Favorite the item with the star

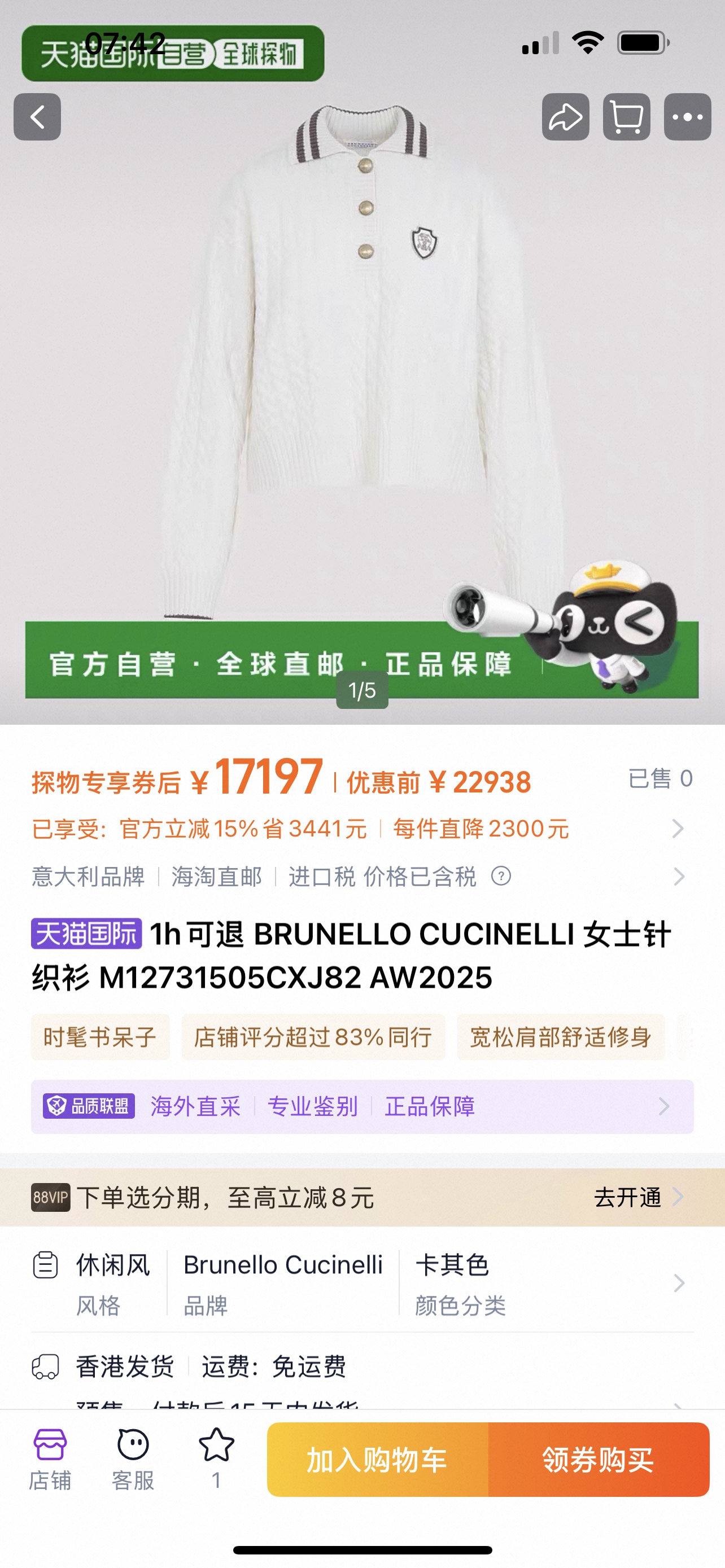coord(216,1460)
